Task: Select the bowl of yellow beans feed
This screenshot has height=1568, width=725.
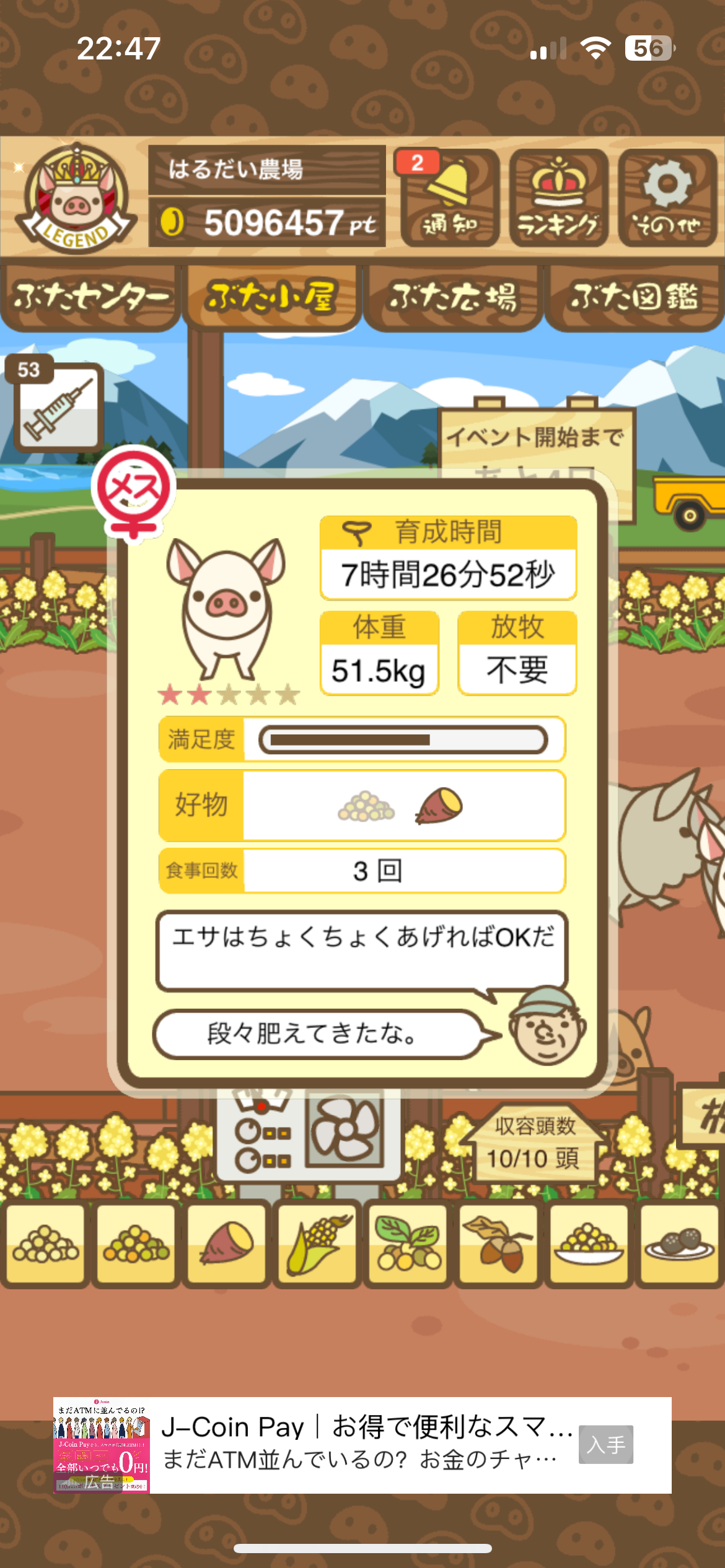Action: click(589, 1244)
